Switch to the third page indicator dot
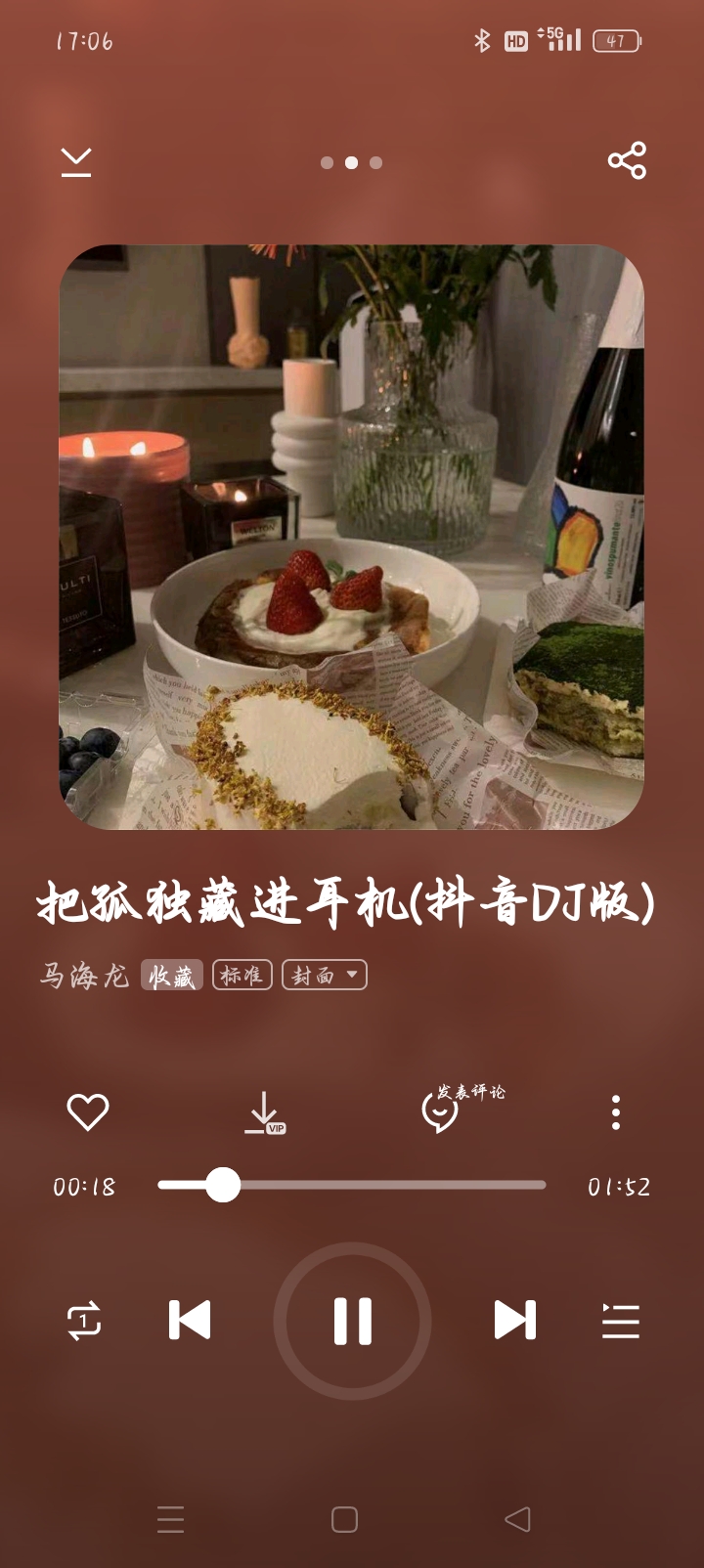The image size is (704, 1568). (374, 163)
